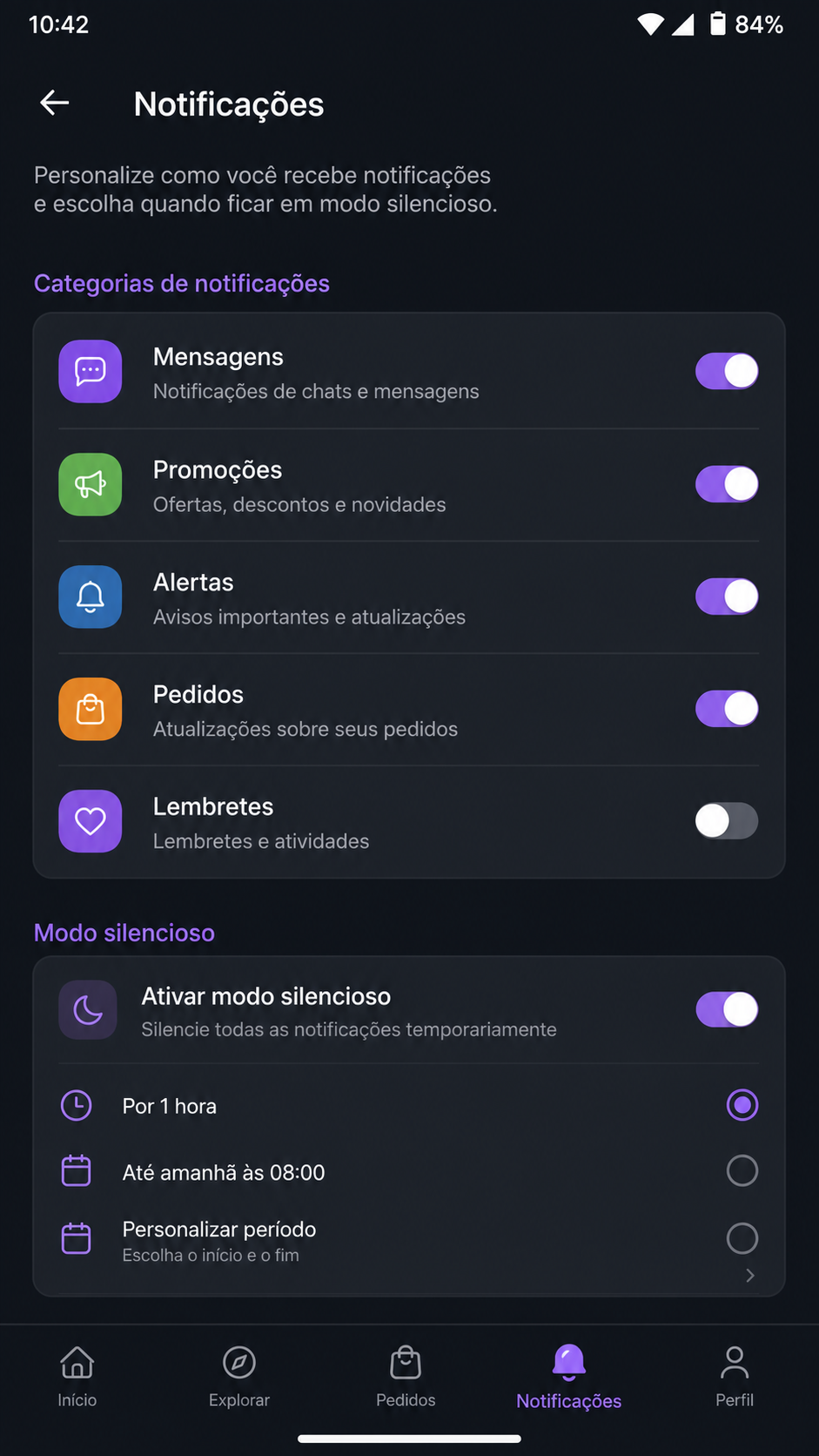Disable Pedidos notifications switch
819x1456 pixels.
point(727,709)
